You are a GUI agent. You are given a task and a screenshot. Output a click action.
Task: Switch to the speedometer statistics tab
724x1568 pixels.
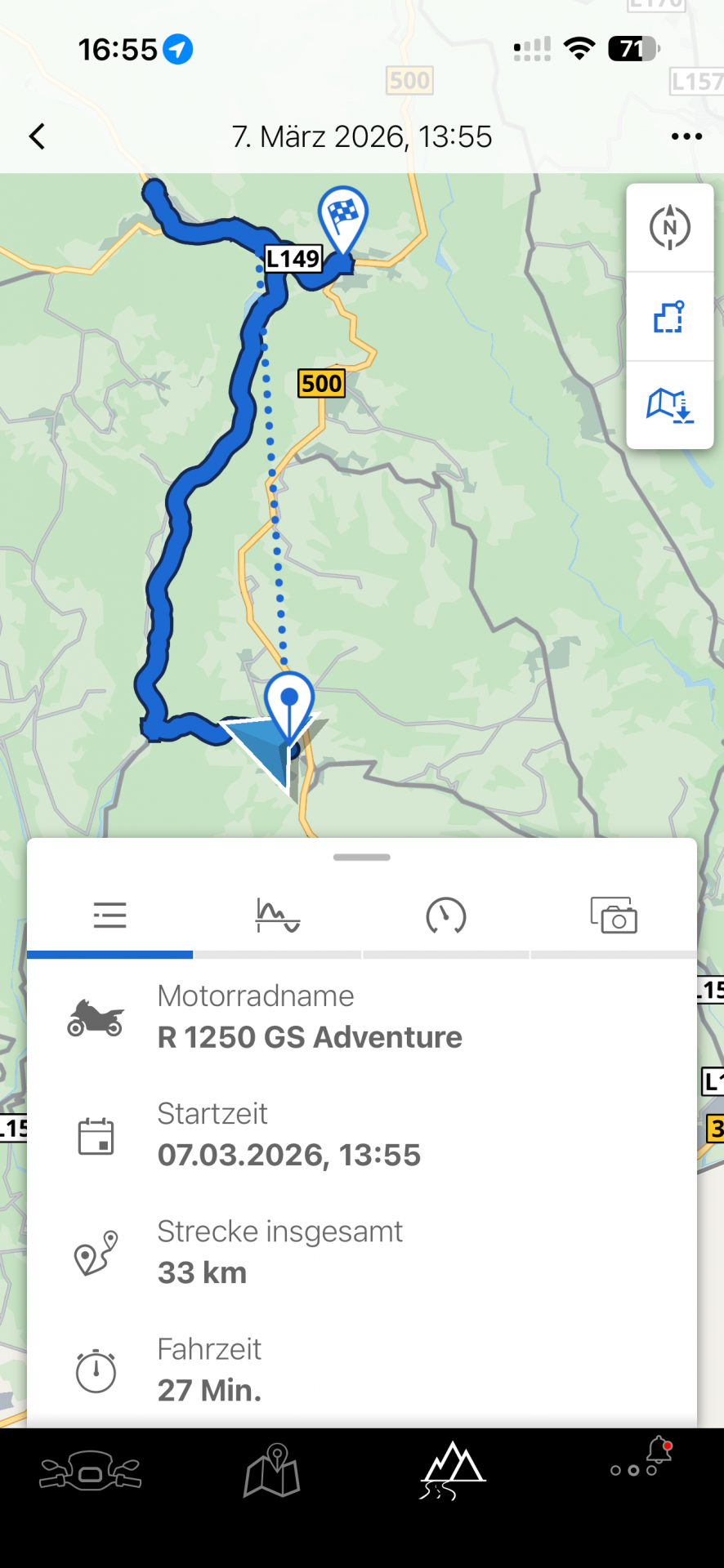coord(446,915)
